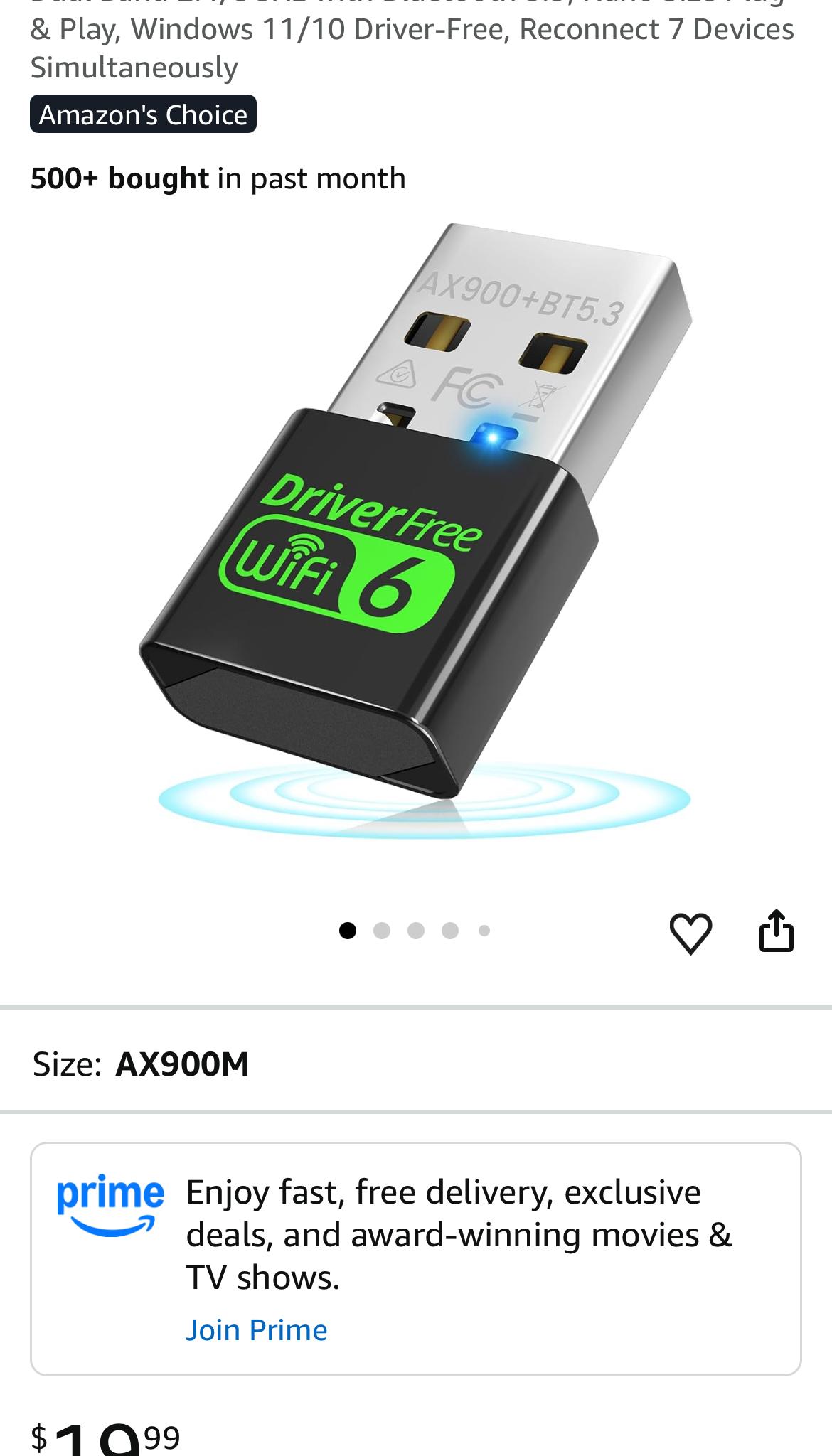The image size is (832, 1456).
Task: Jump to the second image dot
Action: (x=382, y=931)
